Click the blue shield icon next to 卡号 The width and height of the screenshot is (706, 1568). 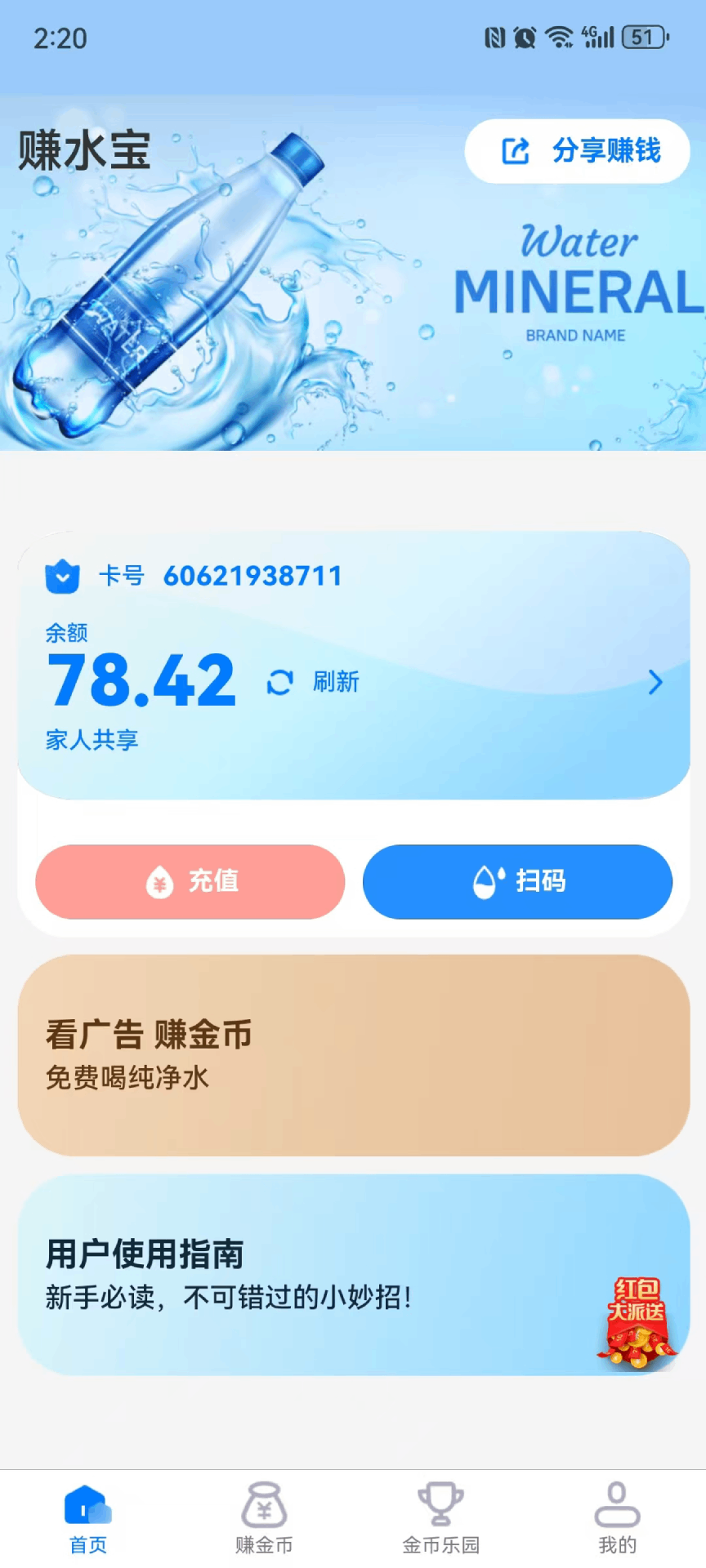click(x=63, y=576)
